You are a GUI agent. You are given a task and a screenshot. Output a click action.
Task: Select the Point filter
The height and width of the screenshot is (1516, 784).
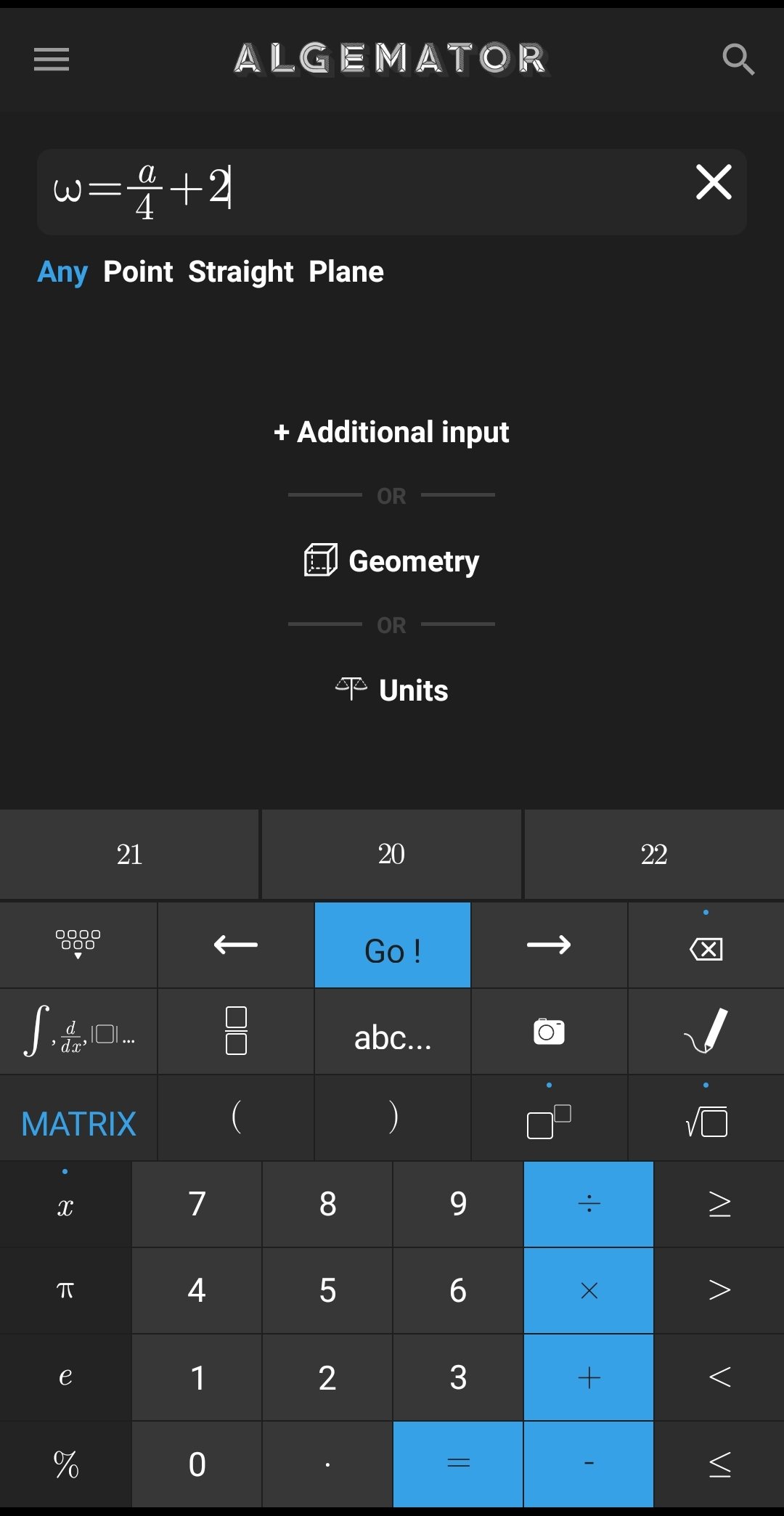coord(138,272)
